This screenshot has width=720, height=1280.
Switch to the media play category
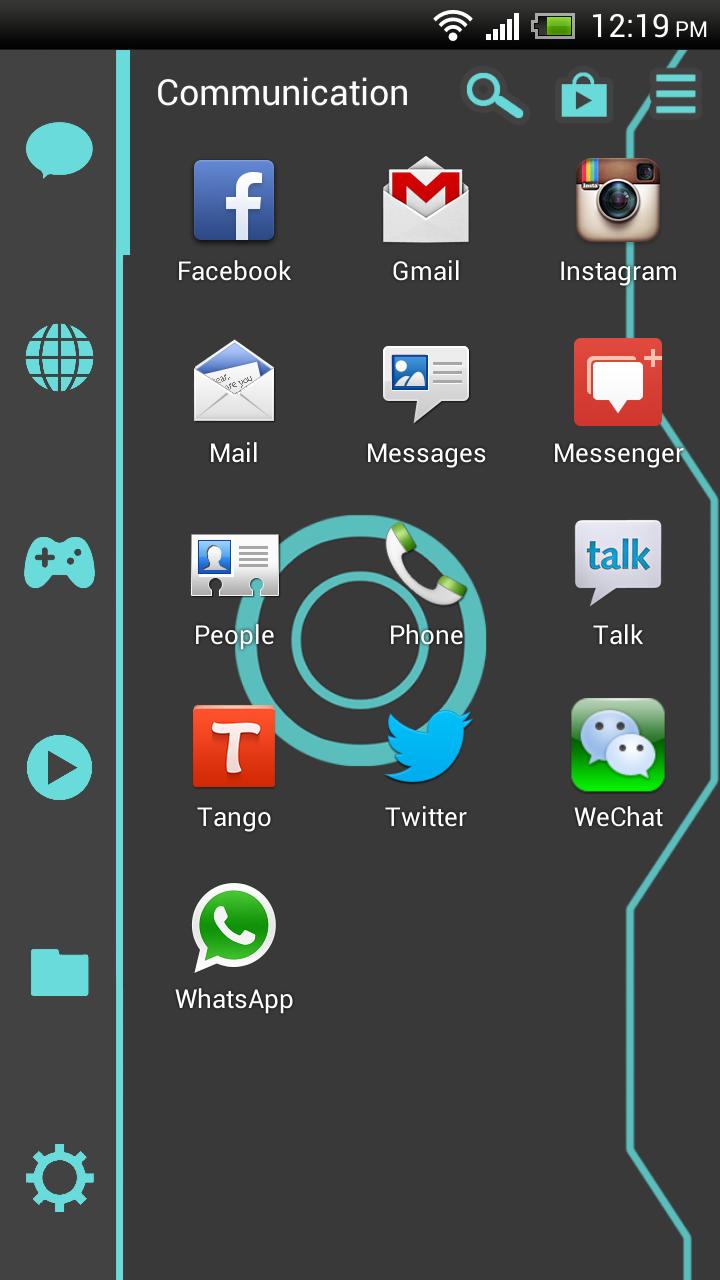click(60, 768)
